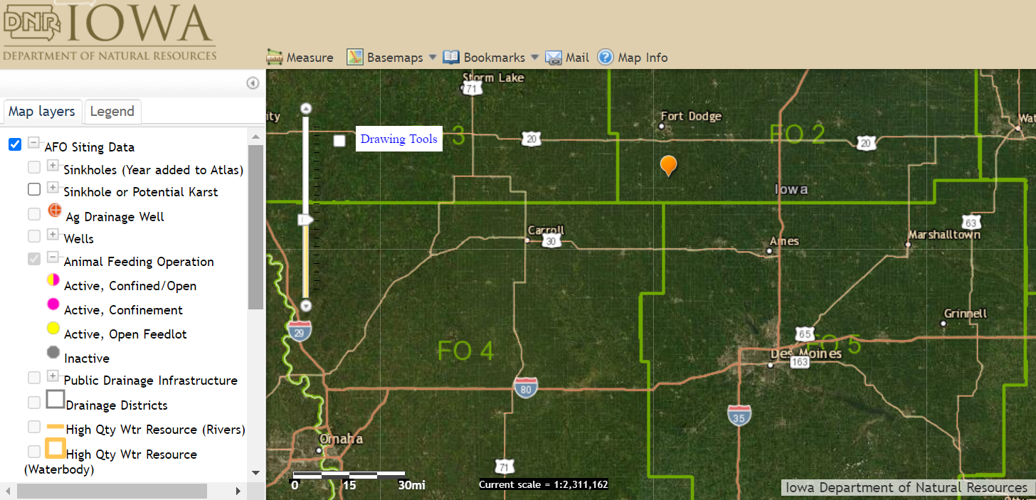The width and height of the screenshot is (1036, 500).
Task: Select the Map layers tab
Action: pyautogui.click(x=42, y=111)
